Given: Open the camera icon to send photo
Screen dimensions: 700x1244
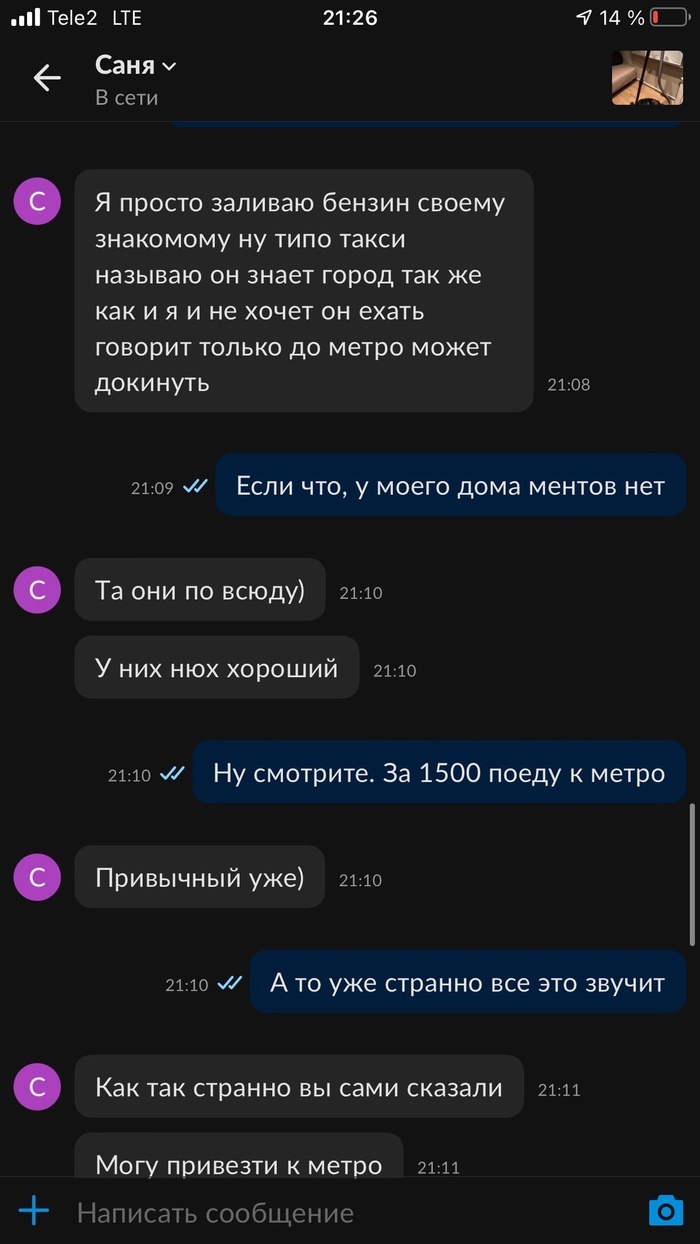Looking at the screenshot, I should pyautogui.click(x=665, y=1211).
